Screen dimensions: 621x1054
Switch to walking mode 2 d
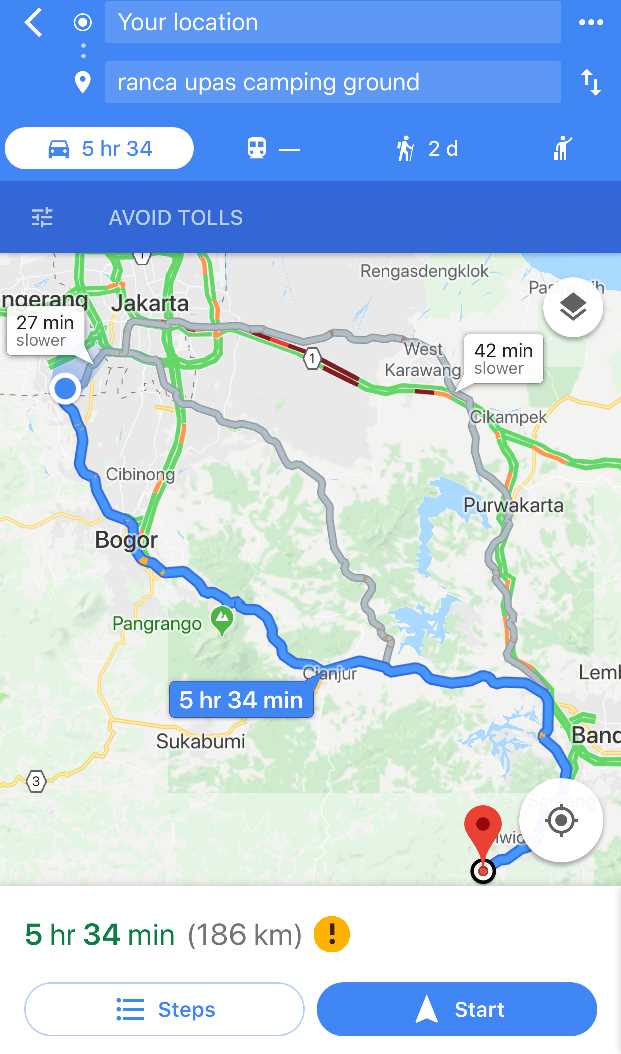[427, 149]
